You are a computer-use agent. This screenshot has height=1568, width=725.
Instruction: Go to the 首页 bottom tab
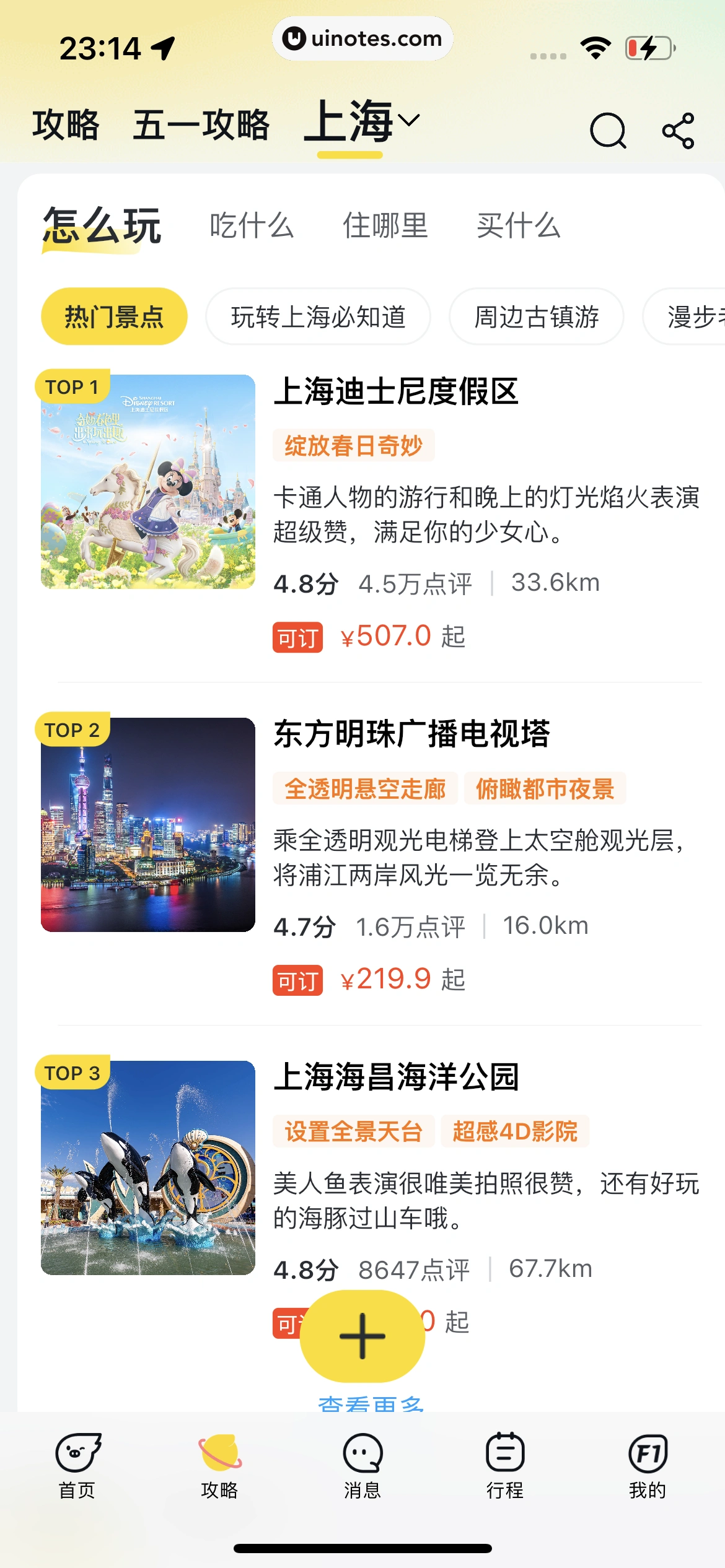pyautogui.click(x=77, y=1465)
